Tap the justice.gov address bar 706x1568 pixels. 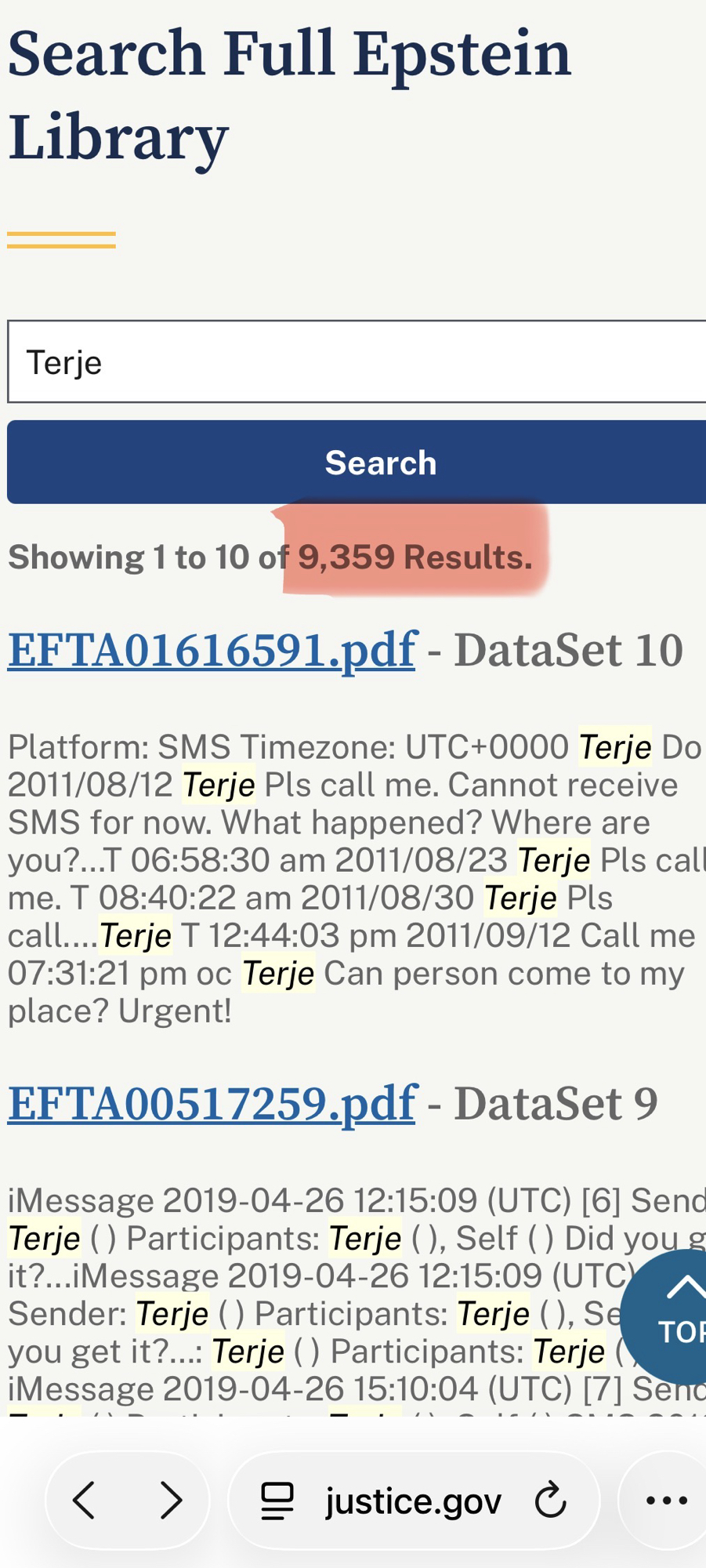pyautogui.click(x=413, y=1501)
